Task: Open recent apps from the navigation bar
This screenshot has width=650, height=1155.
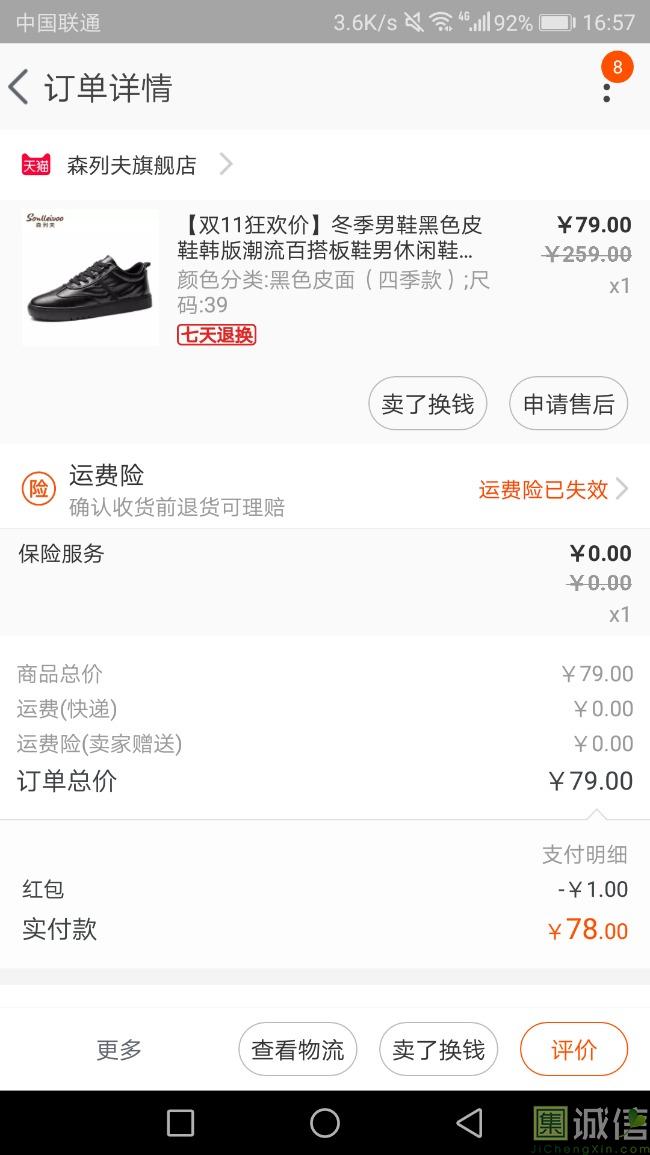Action: click(x=180, y=1123)
